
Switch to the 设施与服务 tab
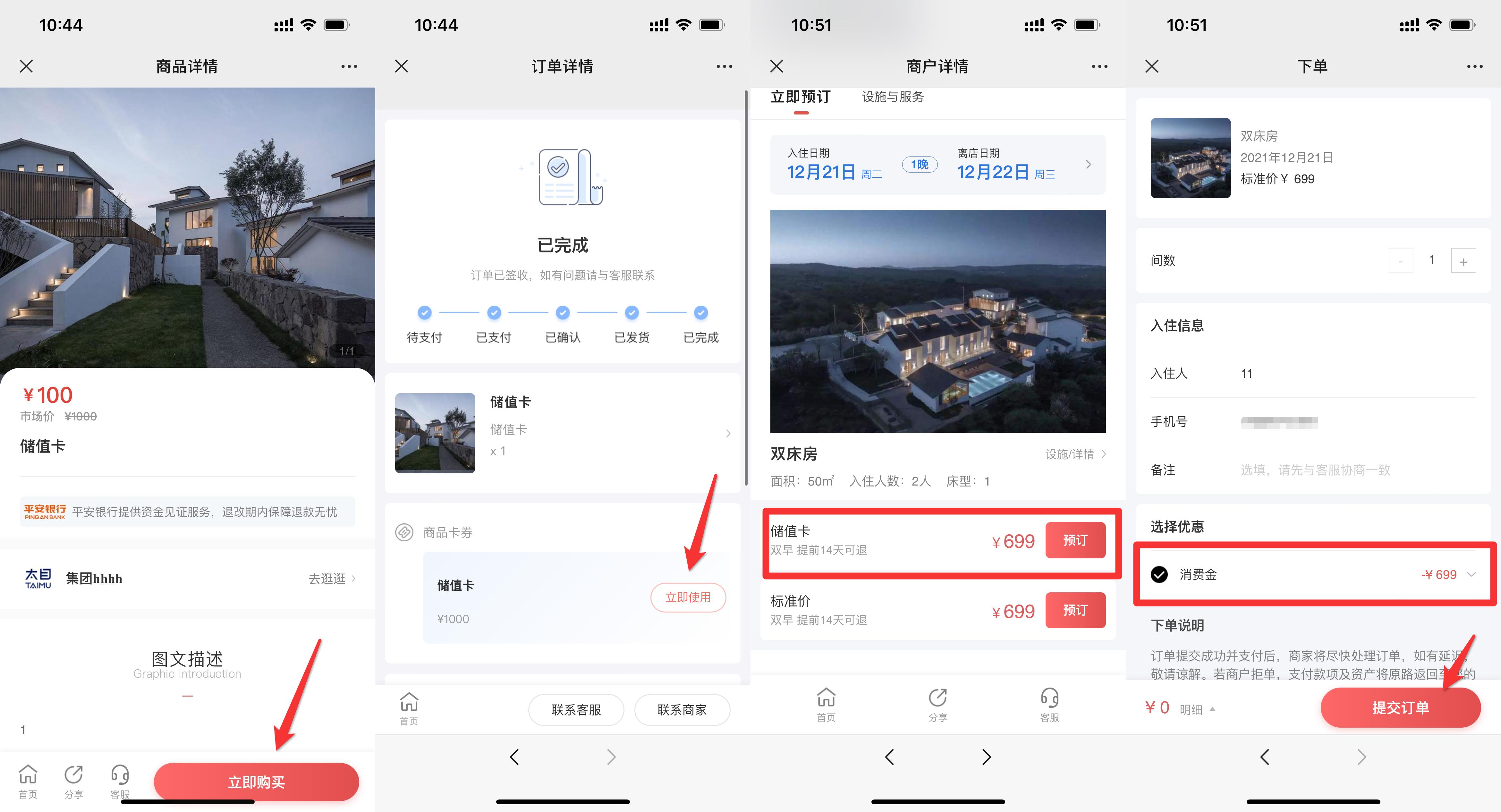[x=893, y=97]
